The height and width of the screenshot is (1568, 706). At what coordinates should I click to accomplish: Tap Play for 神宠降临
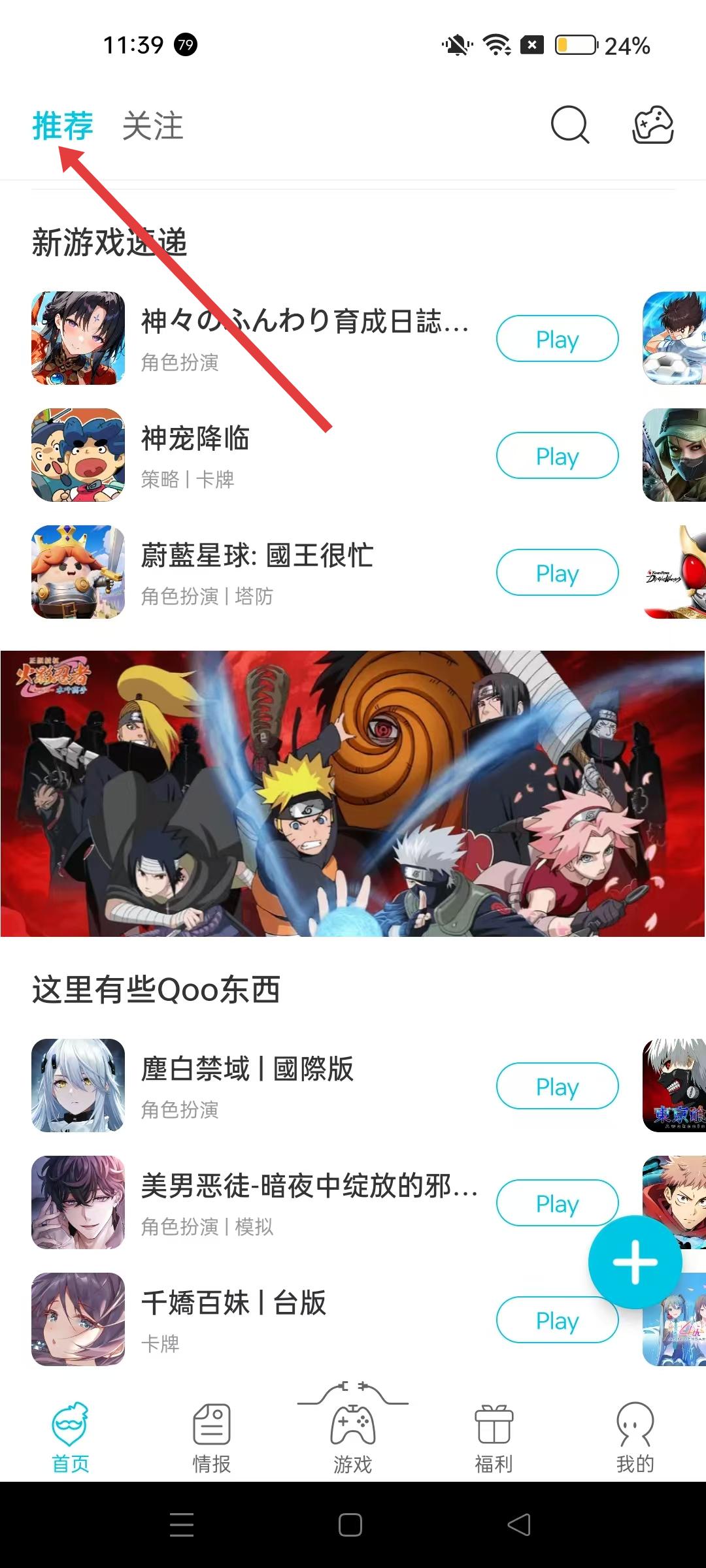tap(557, 455)
